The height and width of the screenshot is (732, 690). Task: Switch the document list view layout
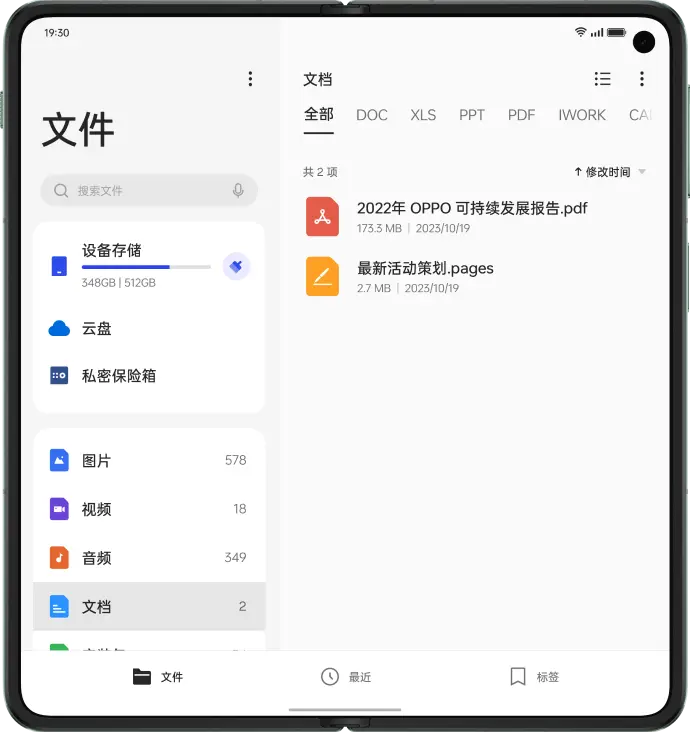pos(602,79)
